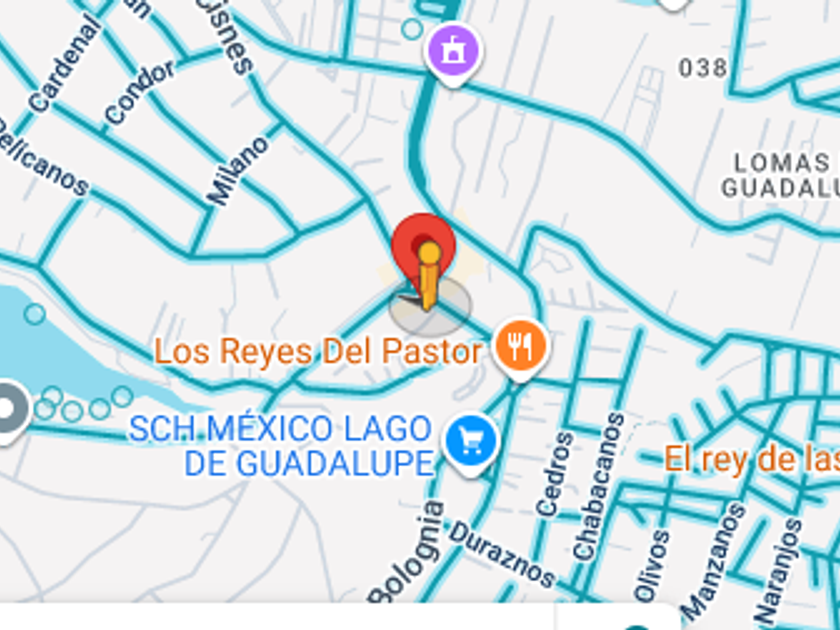Select SCH México Lago de Guadalupe store marker
The image size is (840, 630).
467,439
